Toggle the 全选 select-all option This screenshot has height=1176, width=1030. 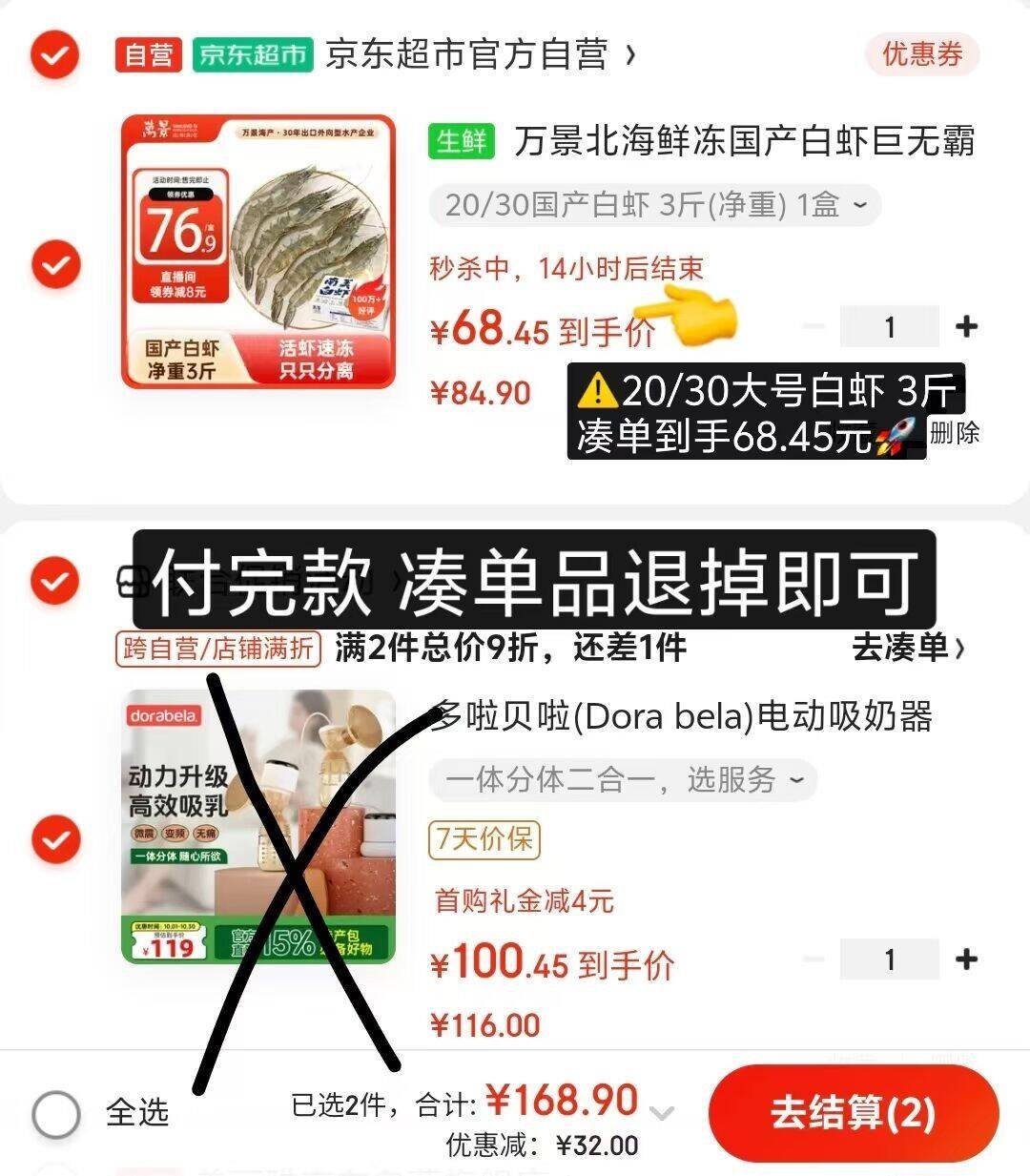pyautogui.click(x=56, y=1113)
